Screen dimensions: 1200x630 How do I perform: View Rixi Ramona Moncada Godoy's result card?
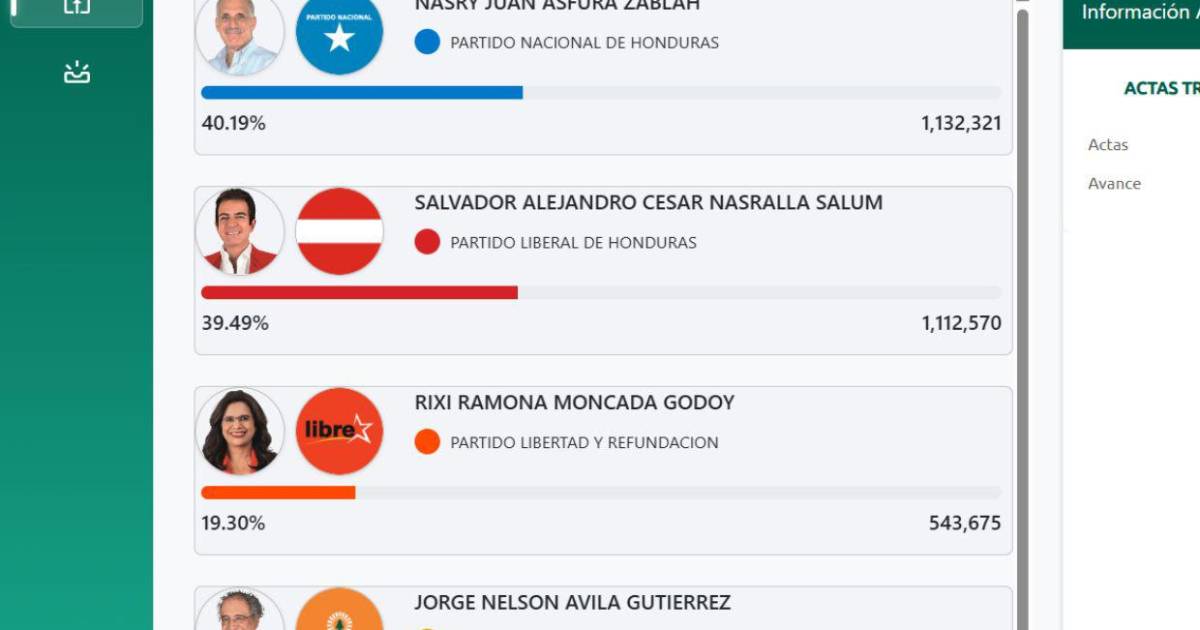coord(602,470)
